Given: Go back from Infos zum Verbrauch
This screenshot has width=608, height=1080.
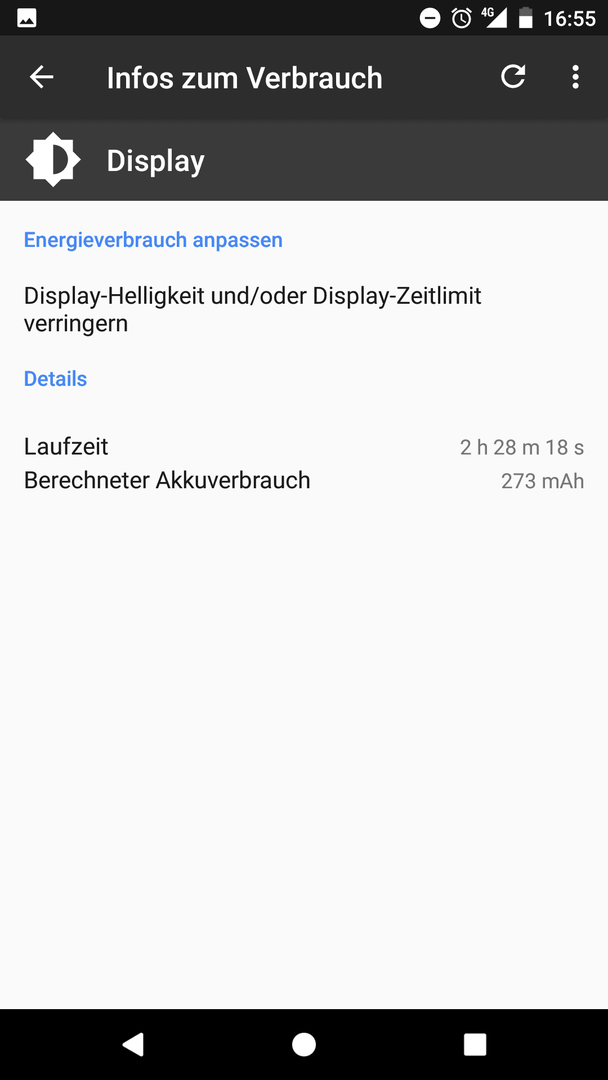Looking at the screenshot, I should coord(41,78).
